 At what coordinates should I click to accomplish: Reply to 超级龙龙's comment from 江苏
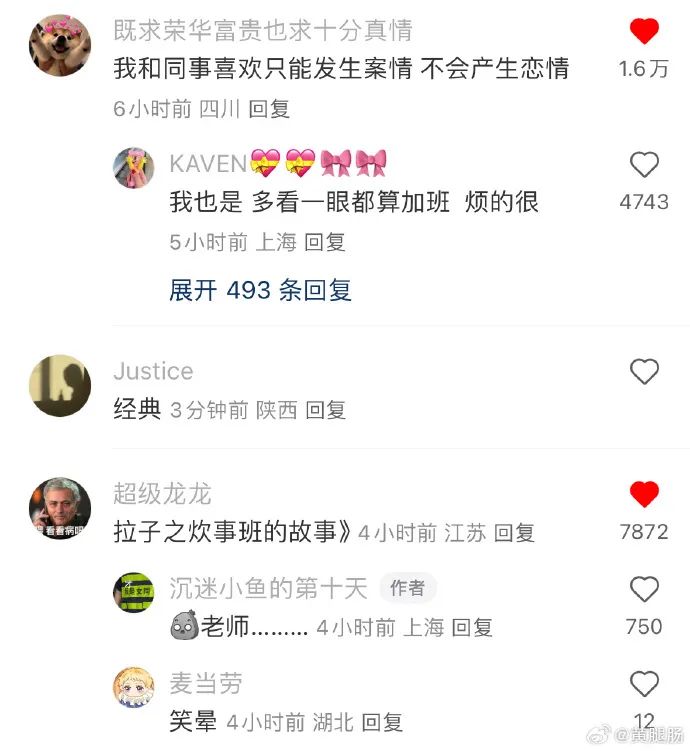(514, 533)
